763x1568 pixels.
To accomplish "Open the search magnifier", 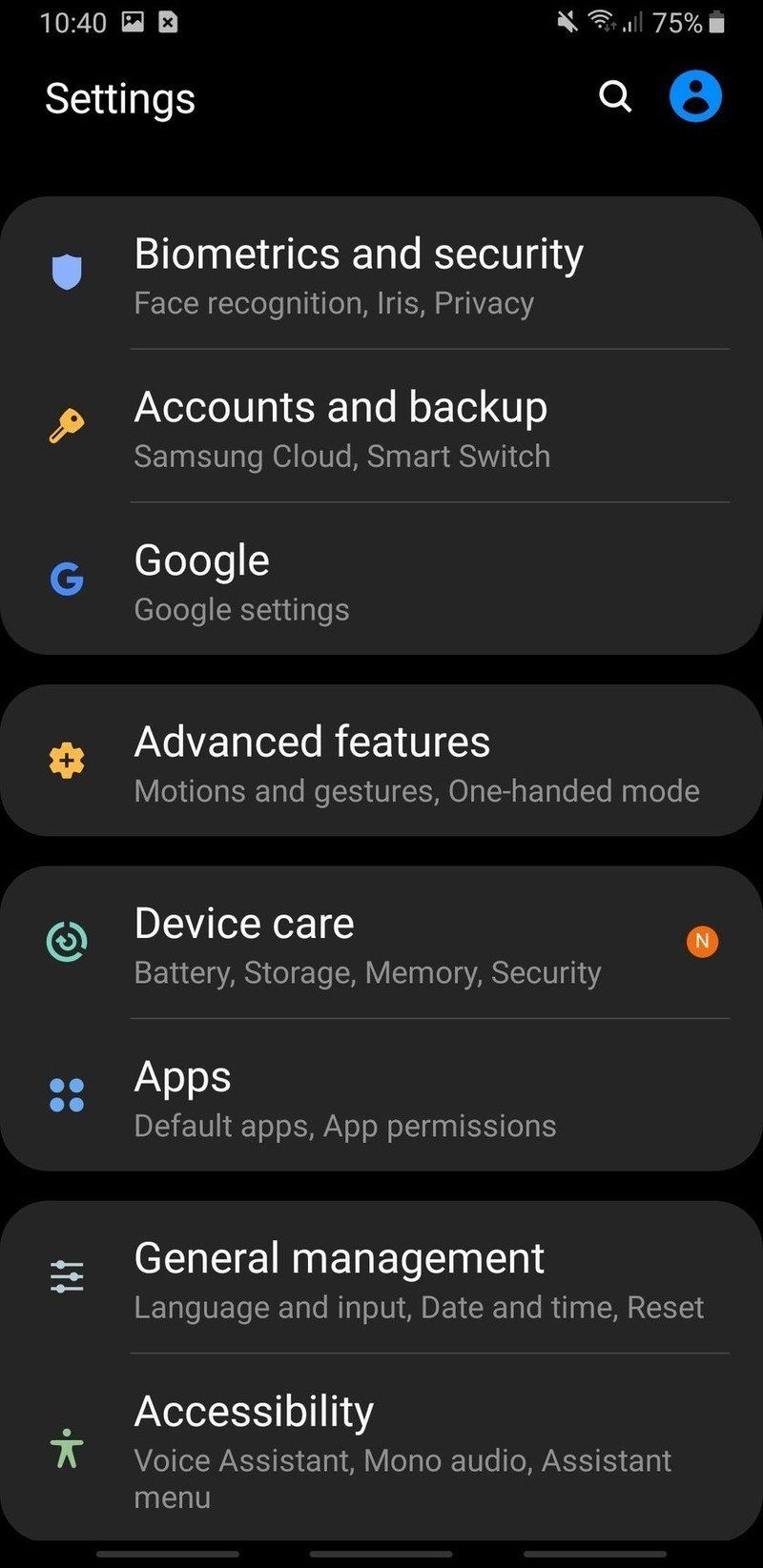I will point(614,96).
